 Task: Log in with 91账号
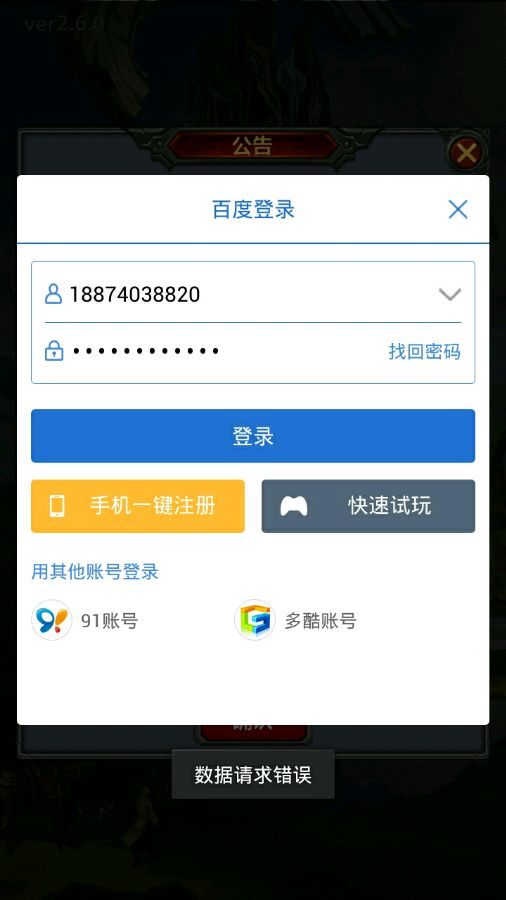tap(85, 620)
